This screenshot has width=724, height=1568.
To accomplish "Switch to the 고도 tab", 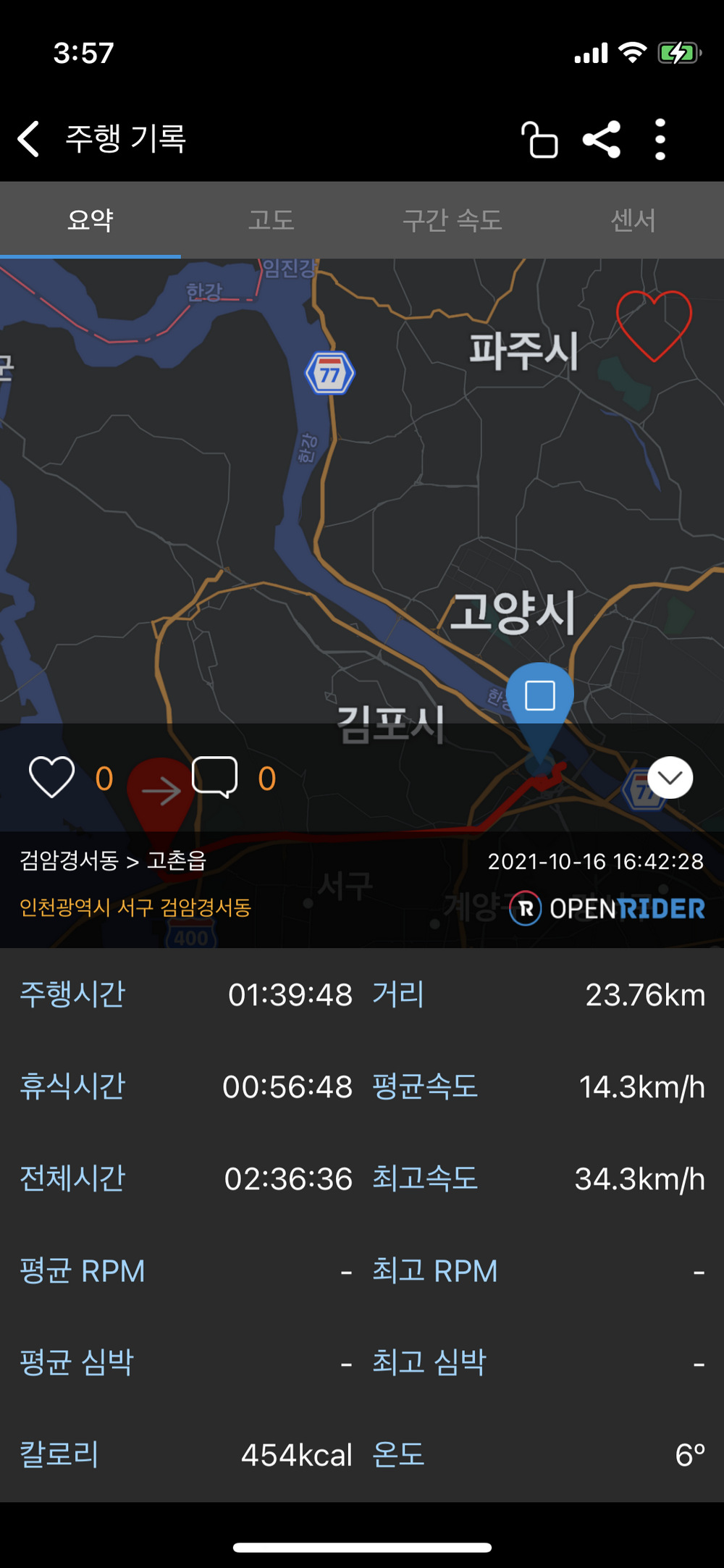I will tap(271, 220).
